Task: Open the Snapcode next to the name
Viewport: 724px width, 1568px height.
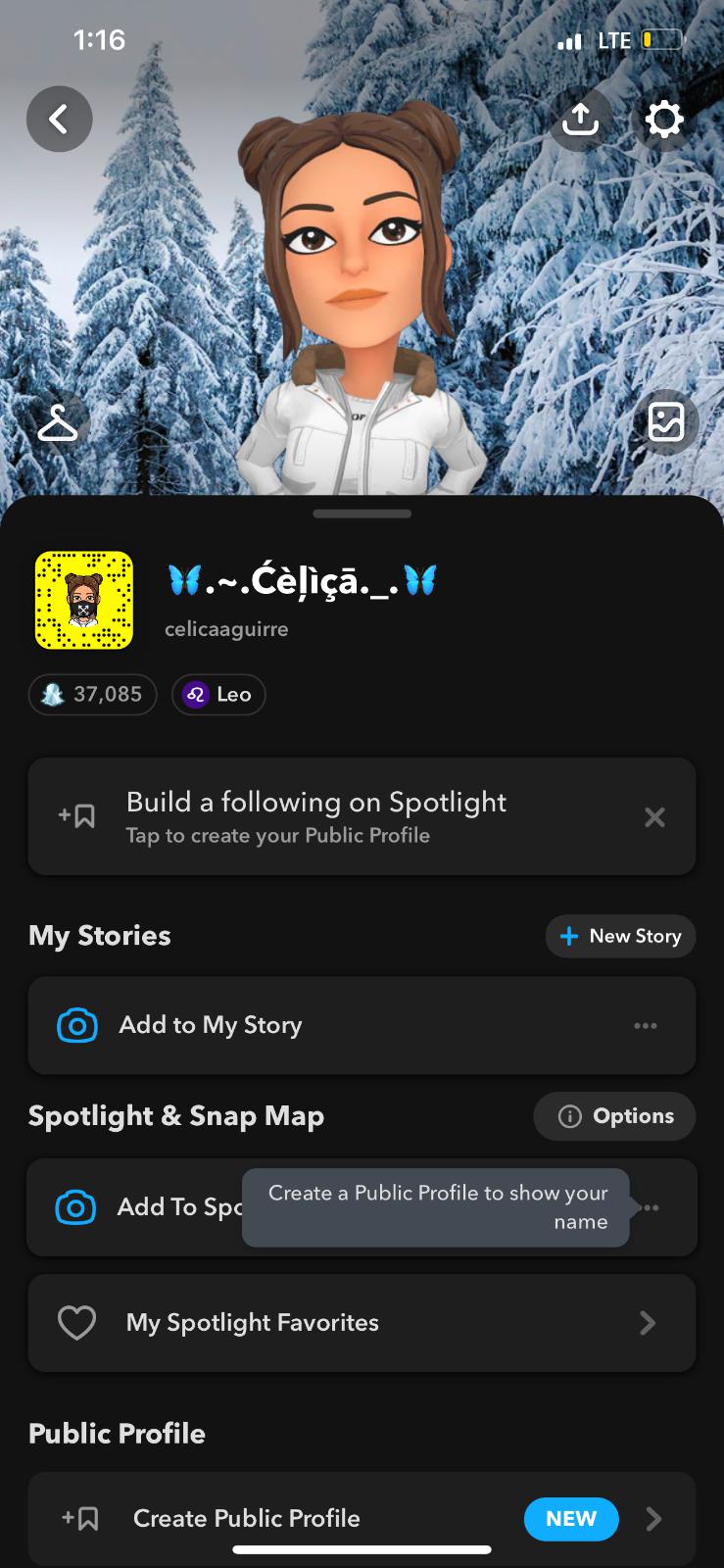Action: 84,600
